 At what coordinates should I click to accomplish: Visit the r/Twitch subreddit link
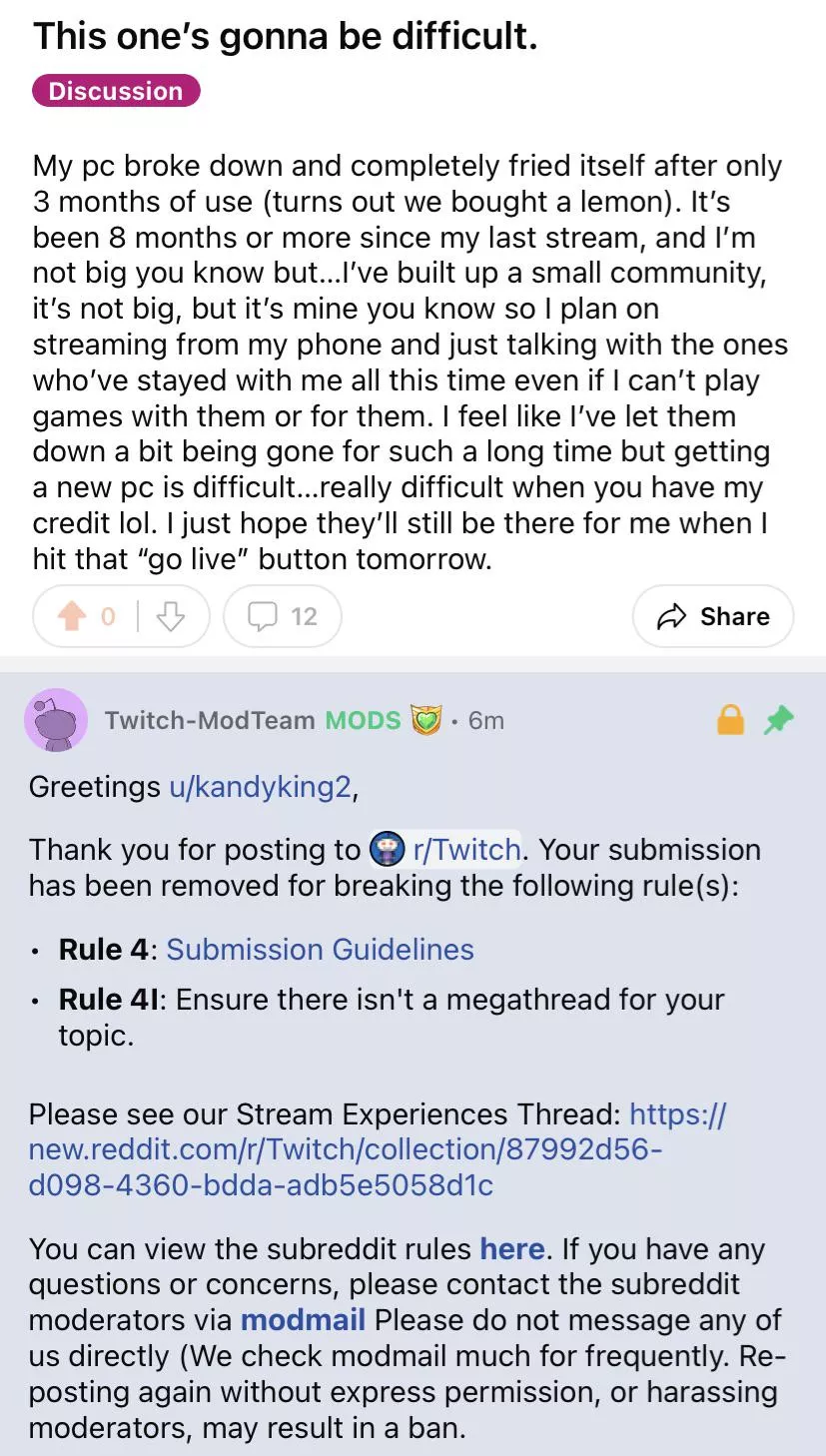[465, 850]
